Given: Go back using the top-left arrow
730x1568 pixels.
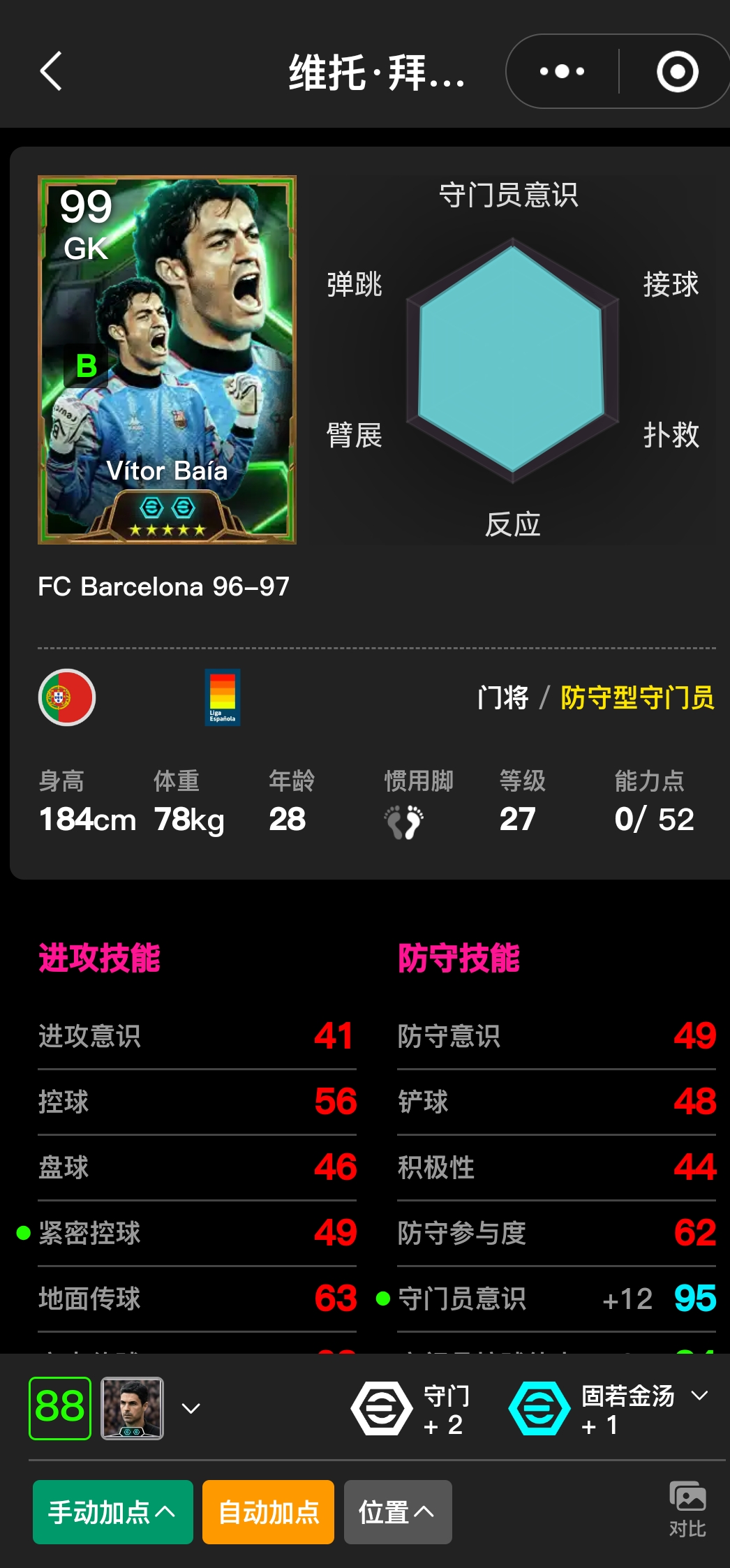Looking at the screenshot, I should 51,71.
